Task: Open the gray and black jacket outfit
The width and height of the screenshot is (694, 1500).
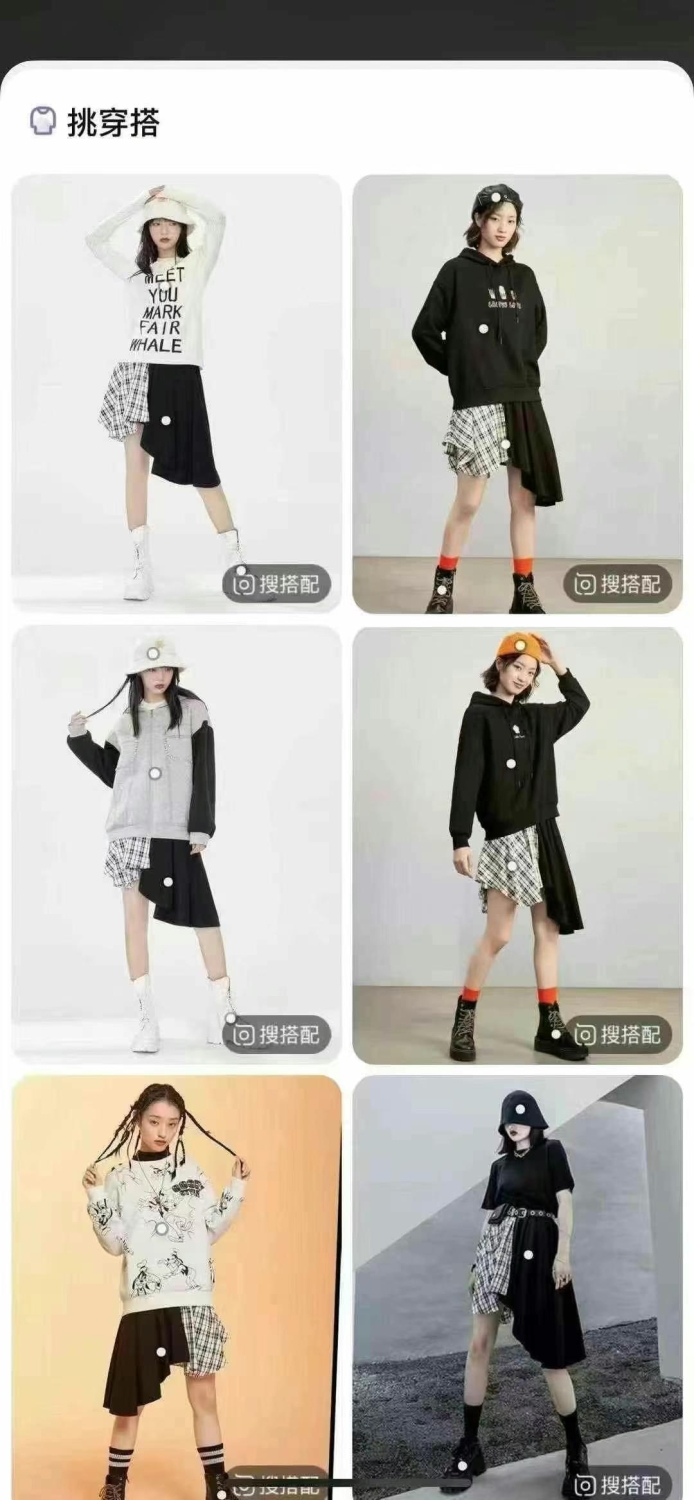Action: 176,845
